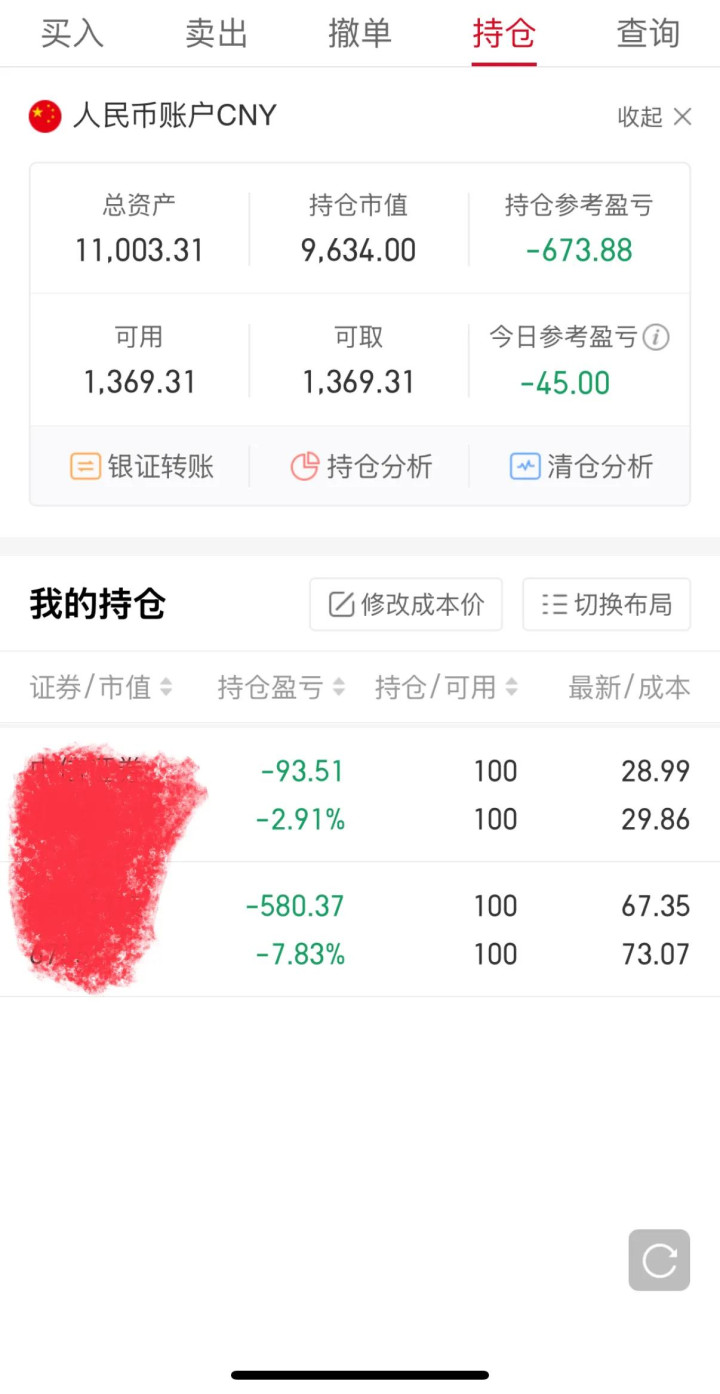Open the 撤单 tab
Screen dimensions: 720x1394
[360, 34]
